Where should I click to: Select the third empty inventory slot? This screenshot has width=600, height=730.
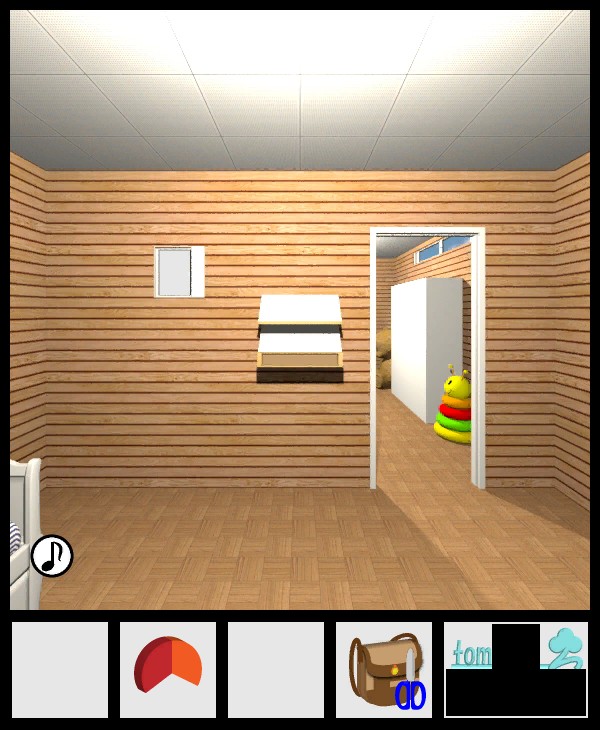click(x=276, y=670)
